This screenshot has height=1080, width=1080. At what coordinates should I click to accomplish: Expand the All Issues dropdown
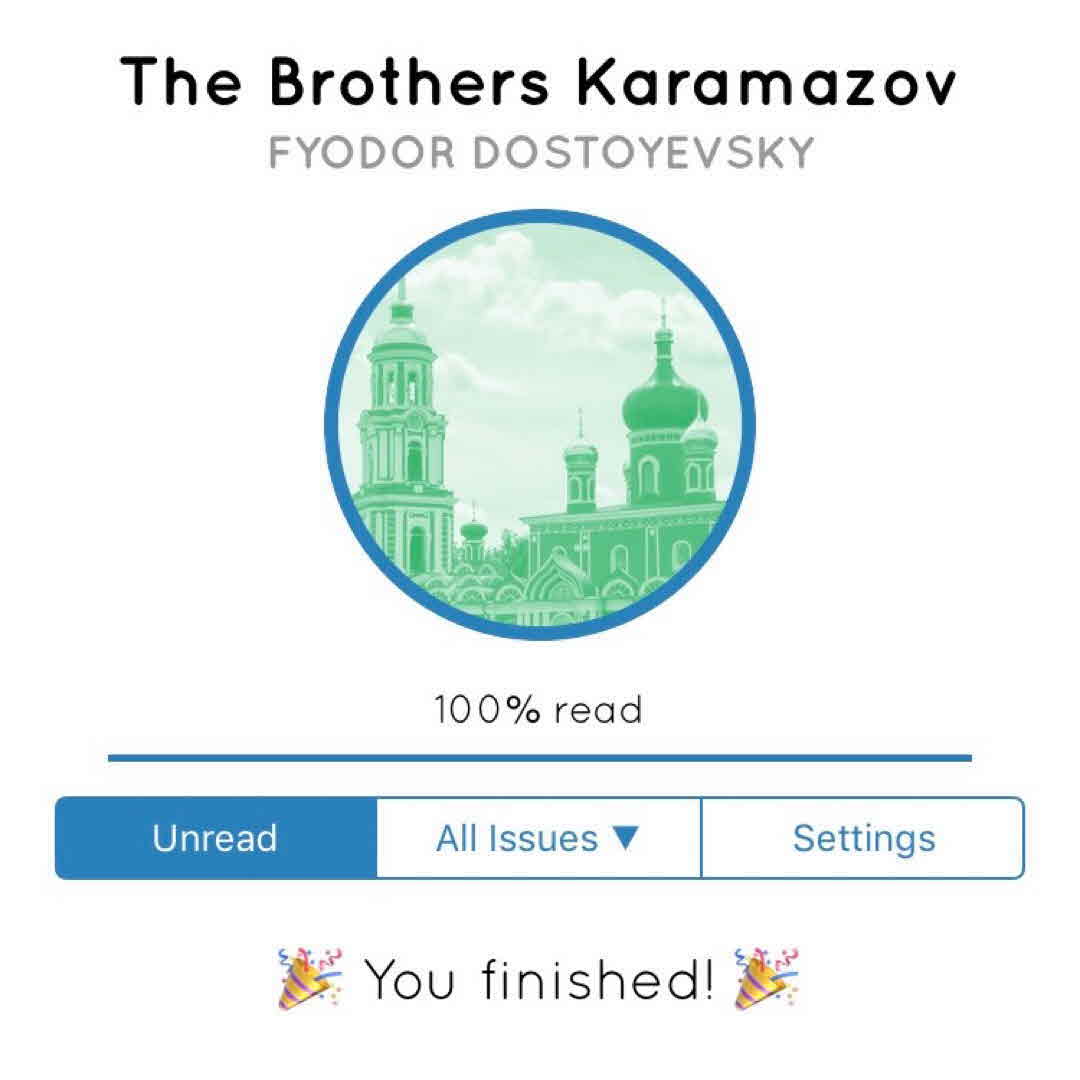538,838
